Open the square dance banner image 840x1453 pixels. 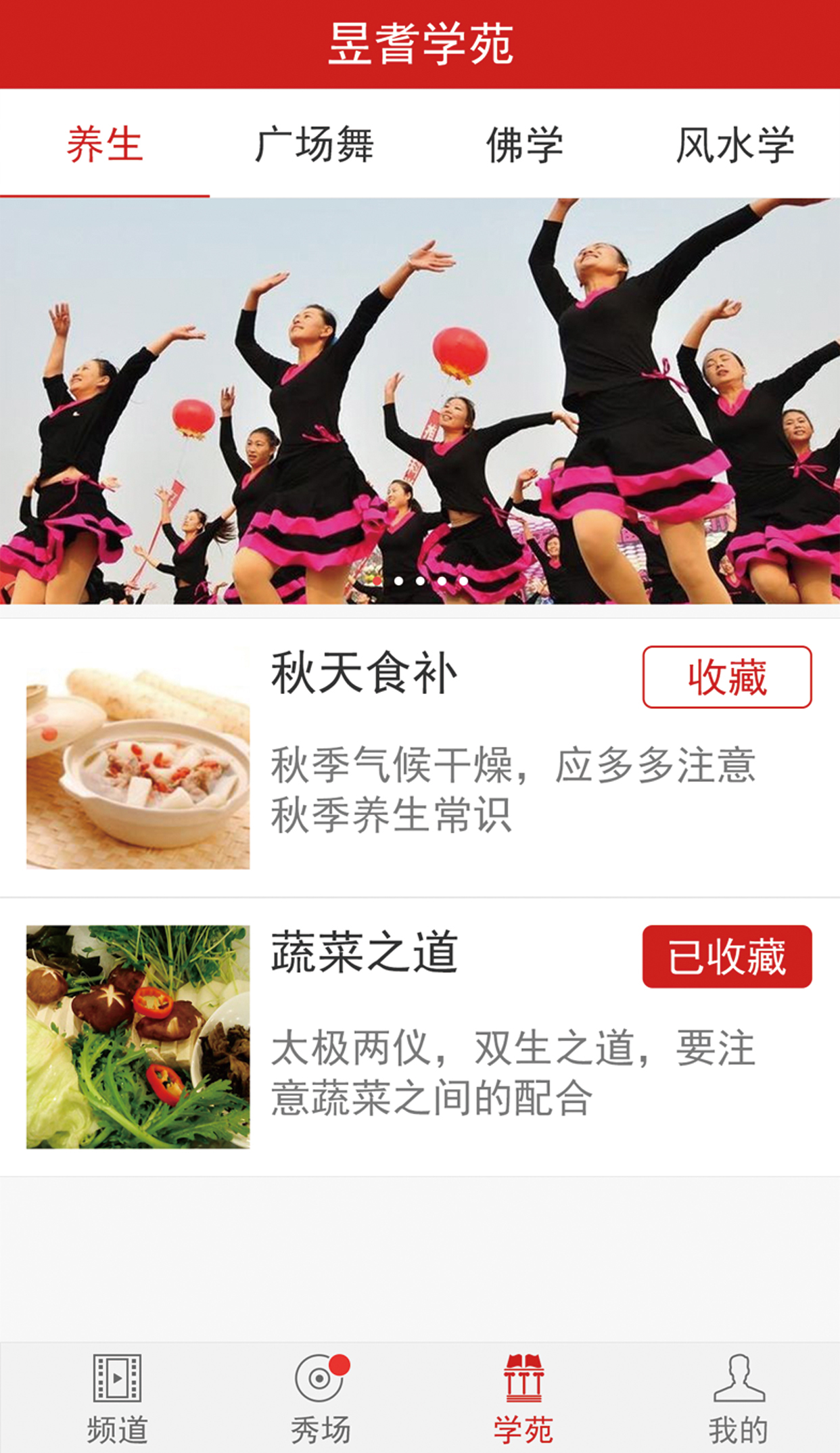420,400
